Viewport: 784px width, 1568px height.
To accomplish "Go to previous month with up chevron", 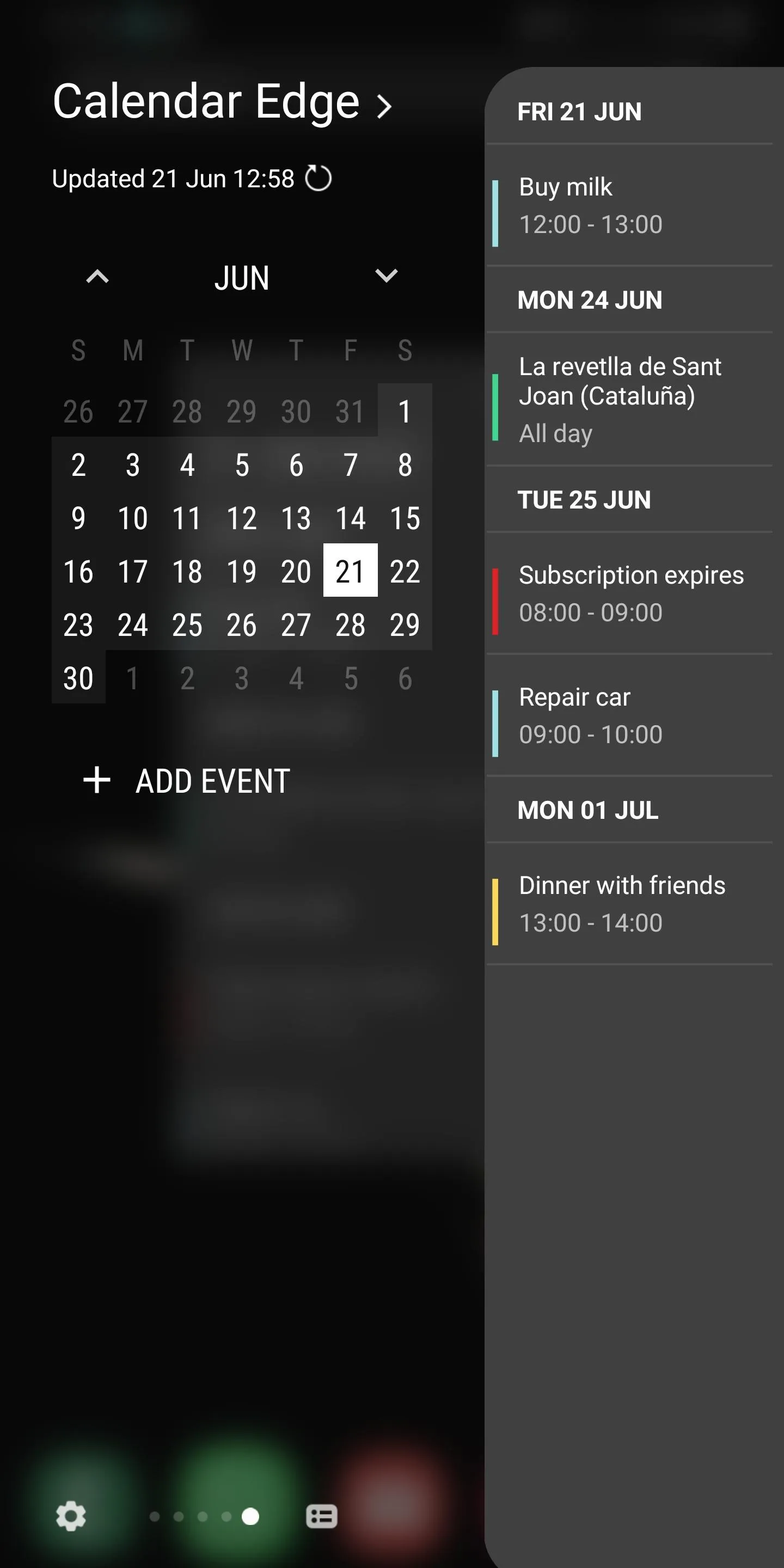I will [x=97, y=277].
